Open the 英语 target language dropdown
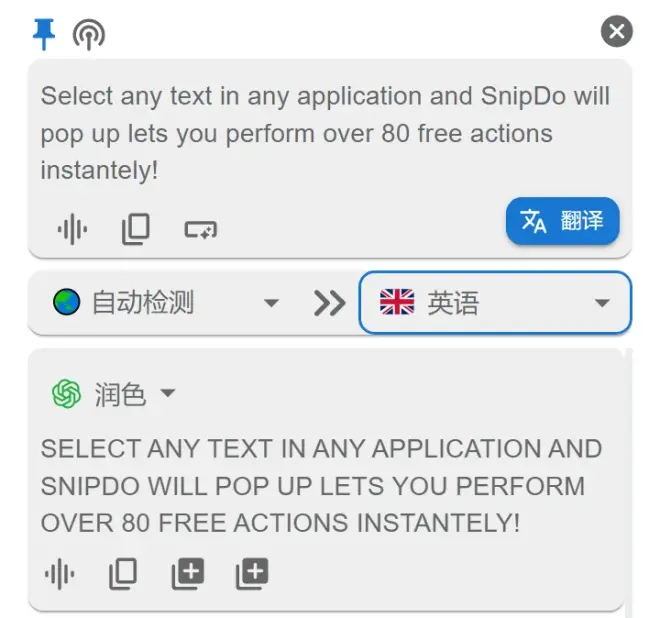Image resolution: width=660 pixels, height=618 pixels. 495,302
